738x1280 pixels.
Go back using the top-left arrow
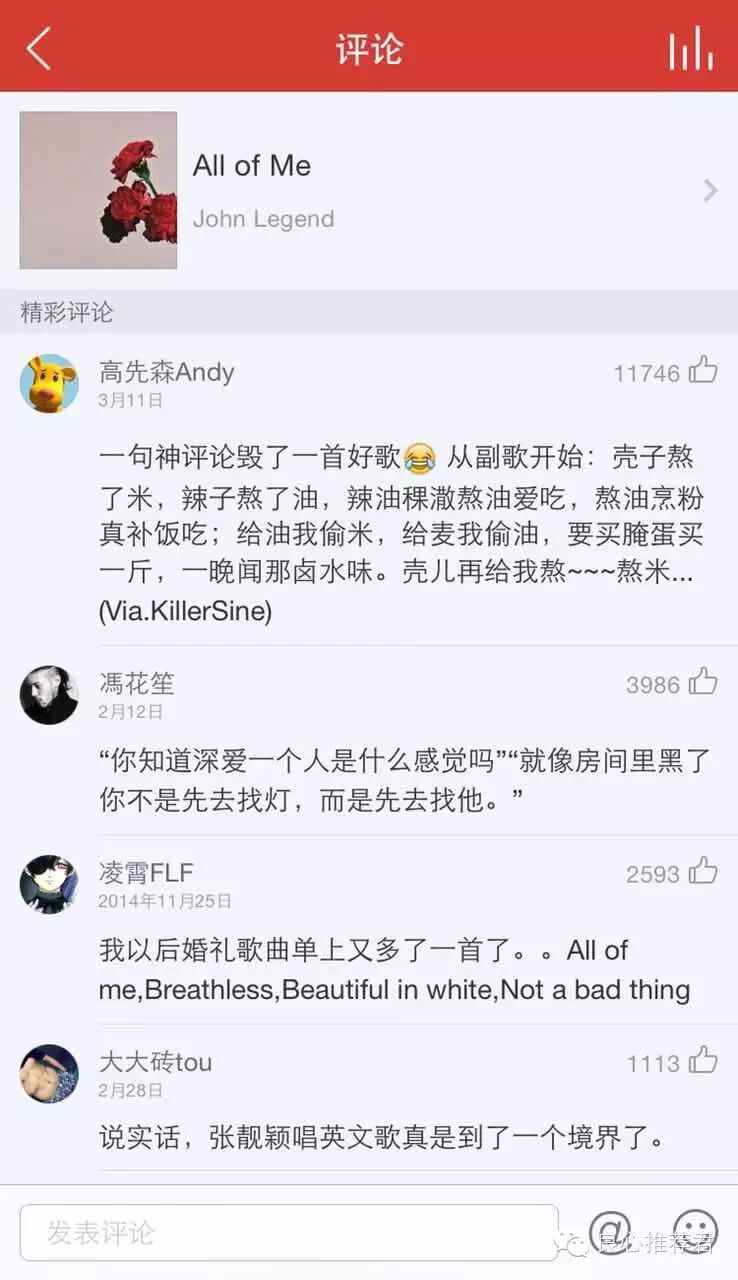click(x=39, y=47)
